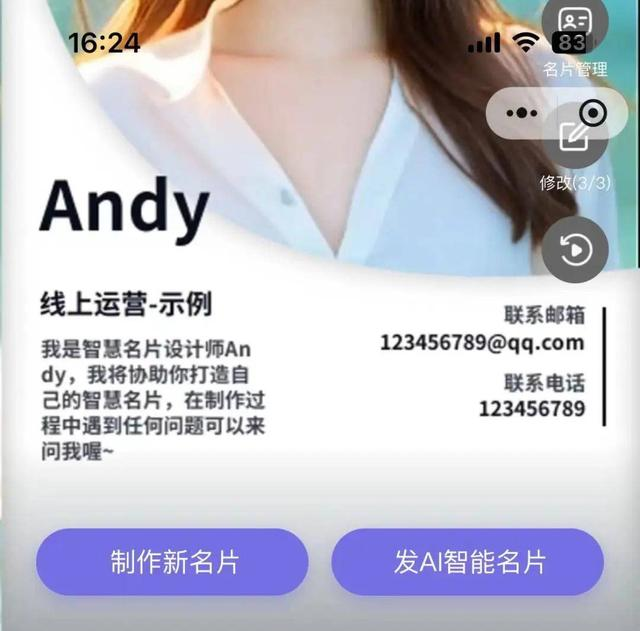Tap the 修改(3/3) edit icon
640x631 pixels.
575,139
